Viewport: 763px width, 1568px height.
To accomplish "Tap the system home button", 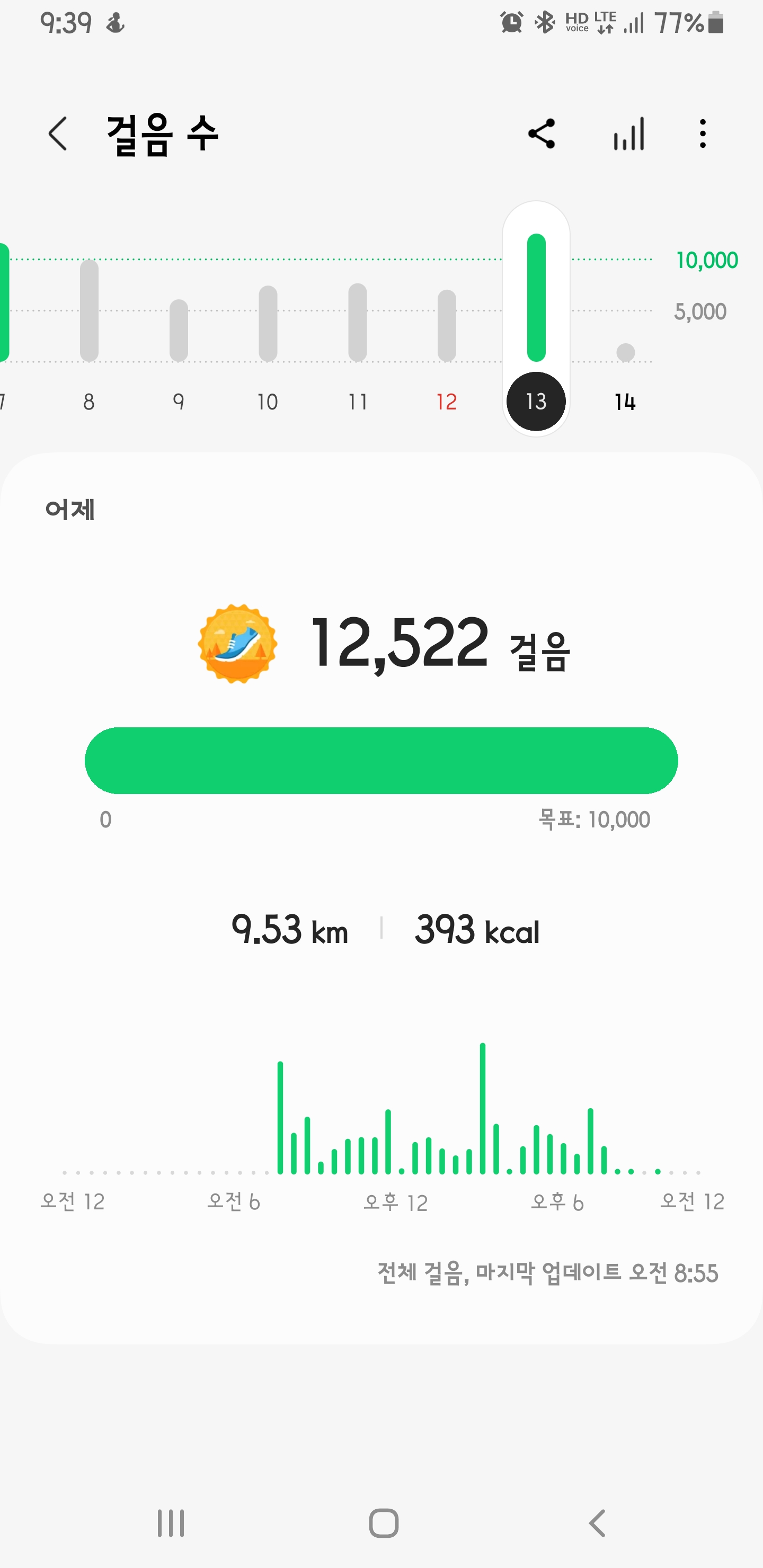I will (x=384, y=1524).
